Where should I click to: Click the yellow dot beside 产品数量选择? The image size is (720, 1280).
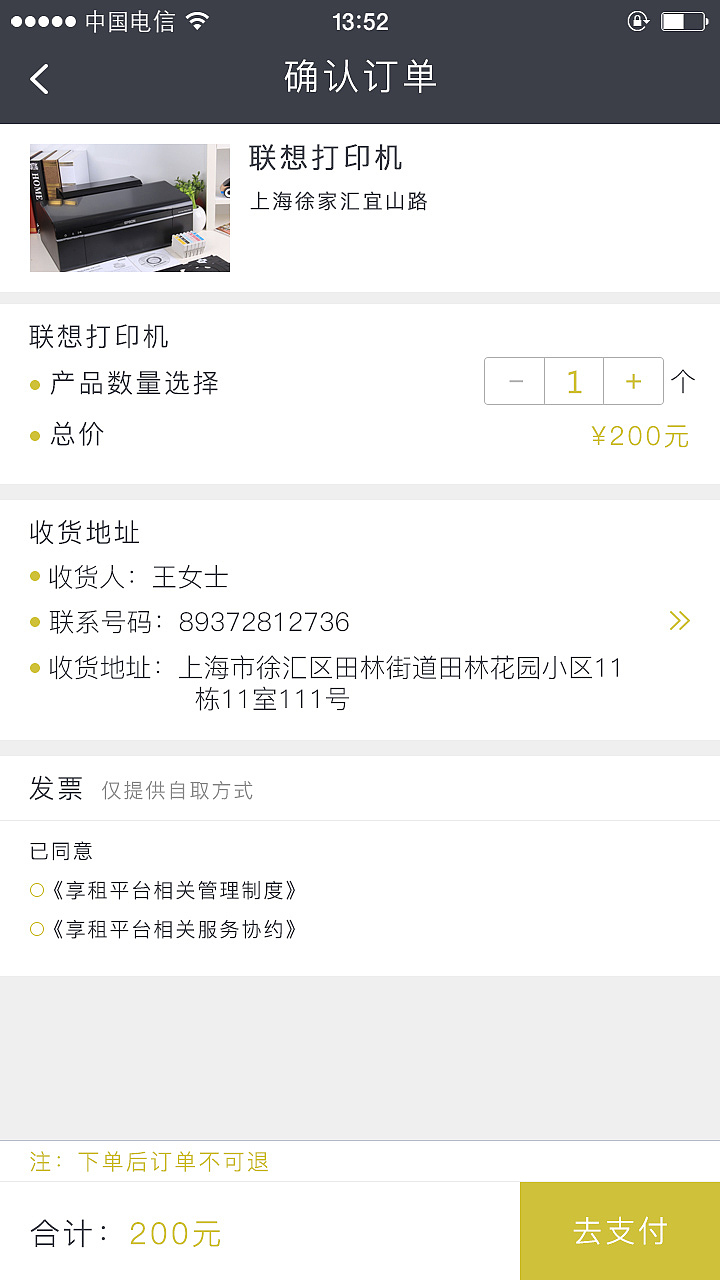(33, 382)
